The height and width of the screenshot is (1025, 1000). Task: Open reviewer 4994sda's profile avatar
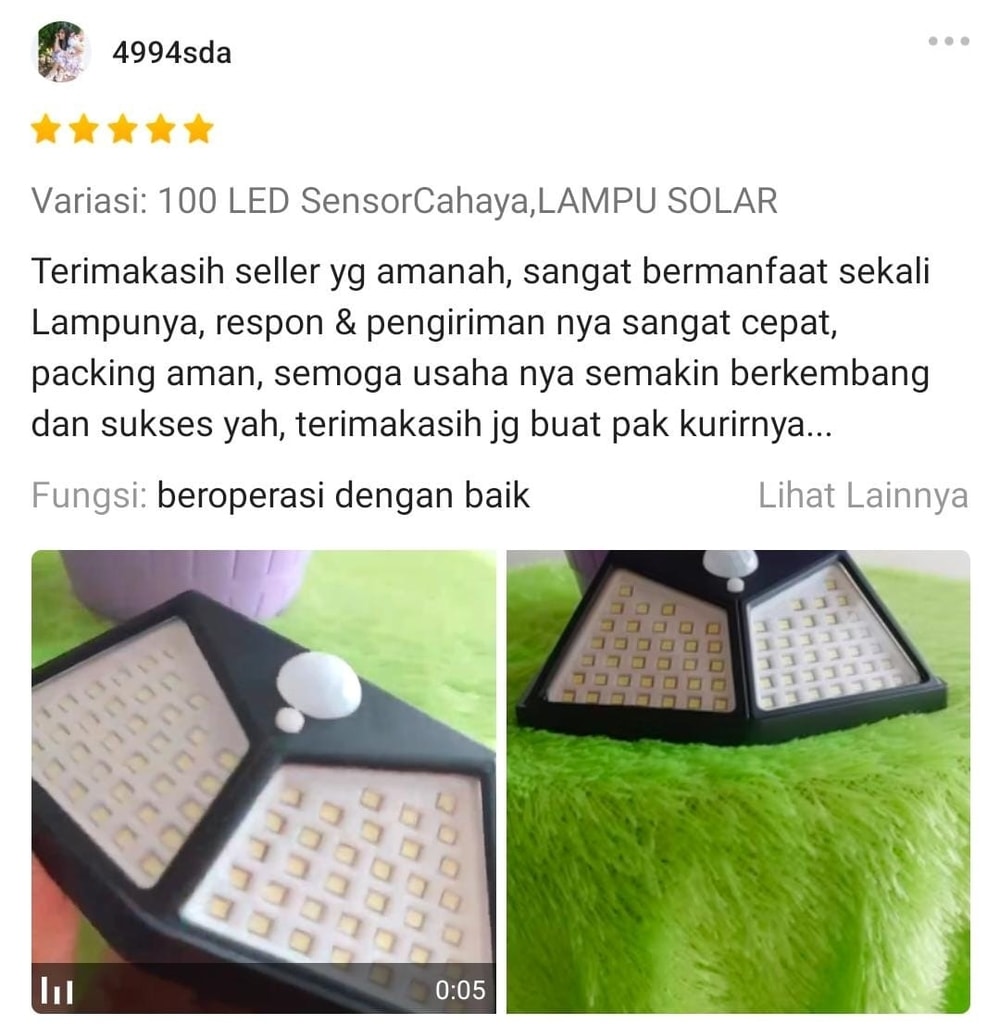[62, 51]
